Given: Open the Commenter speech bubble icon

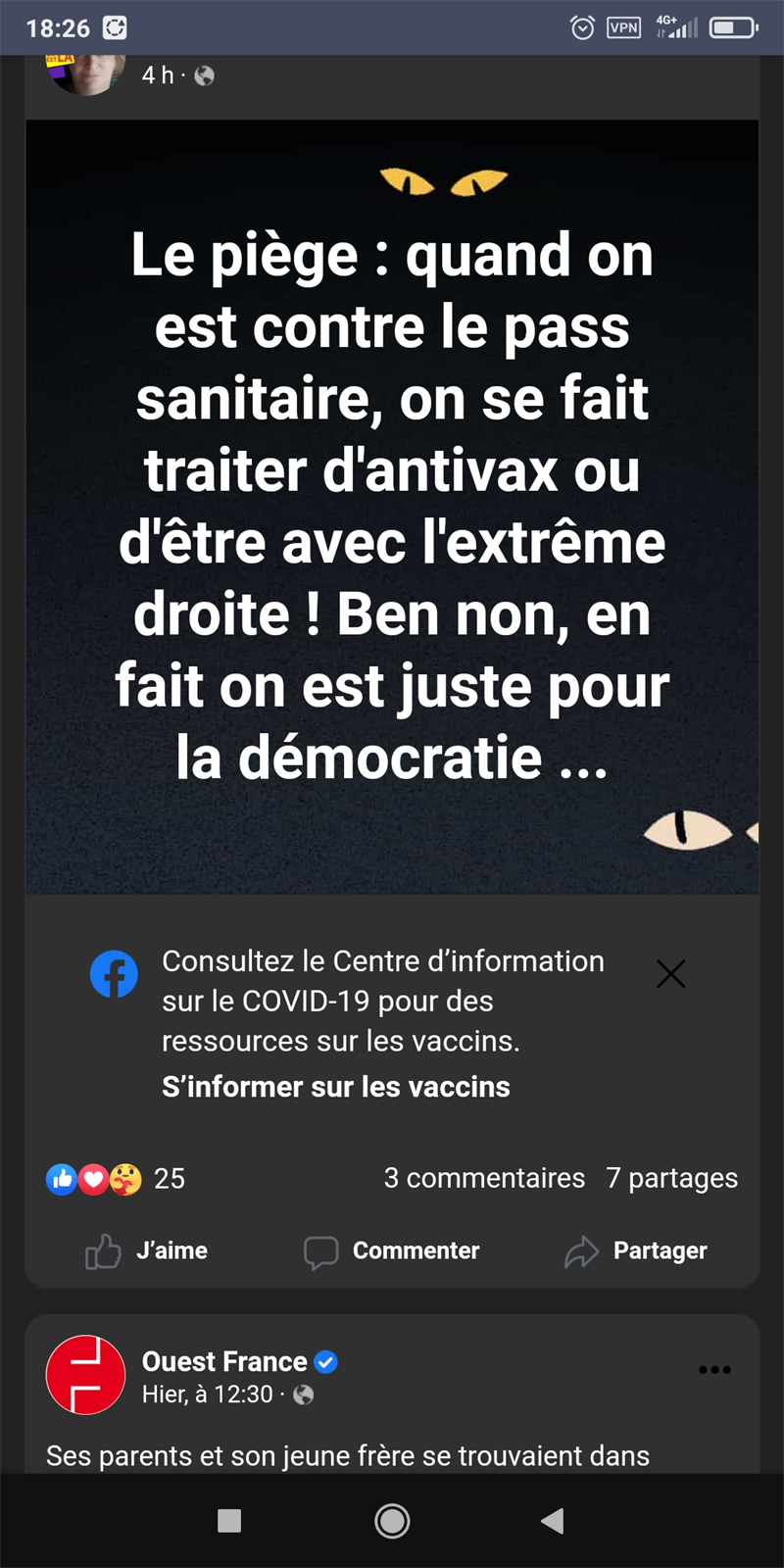Looking at the screenshot, I should click(x=321, y=1250).
